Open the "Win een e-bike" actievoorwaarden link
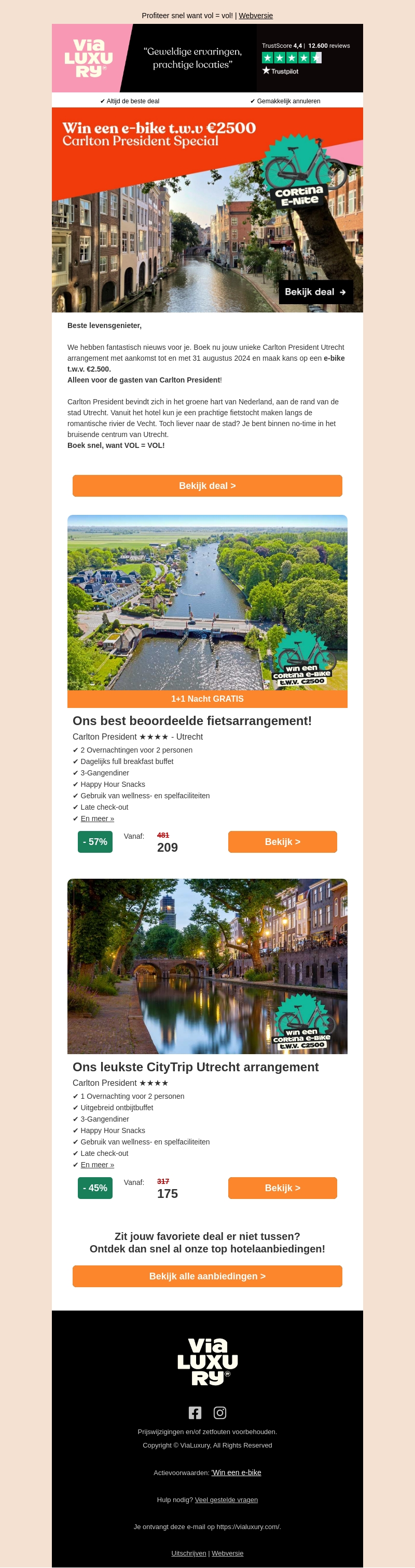This screenshot has width=415, height=1568. point(236,1472)
